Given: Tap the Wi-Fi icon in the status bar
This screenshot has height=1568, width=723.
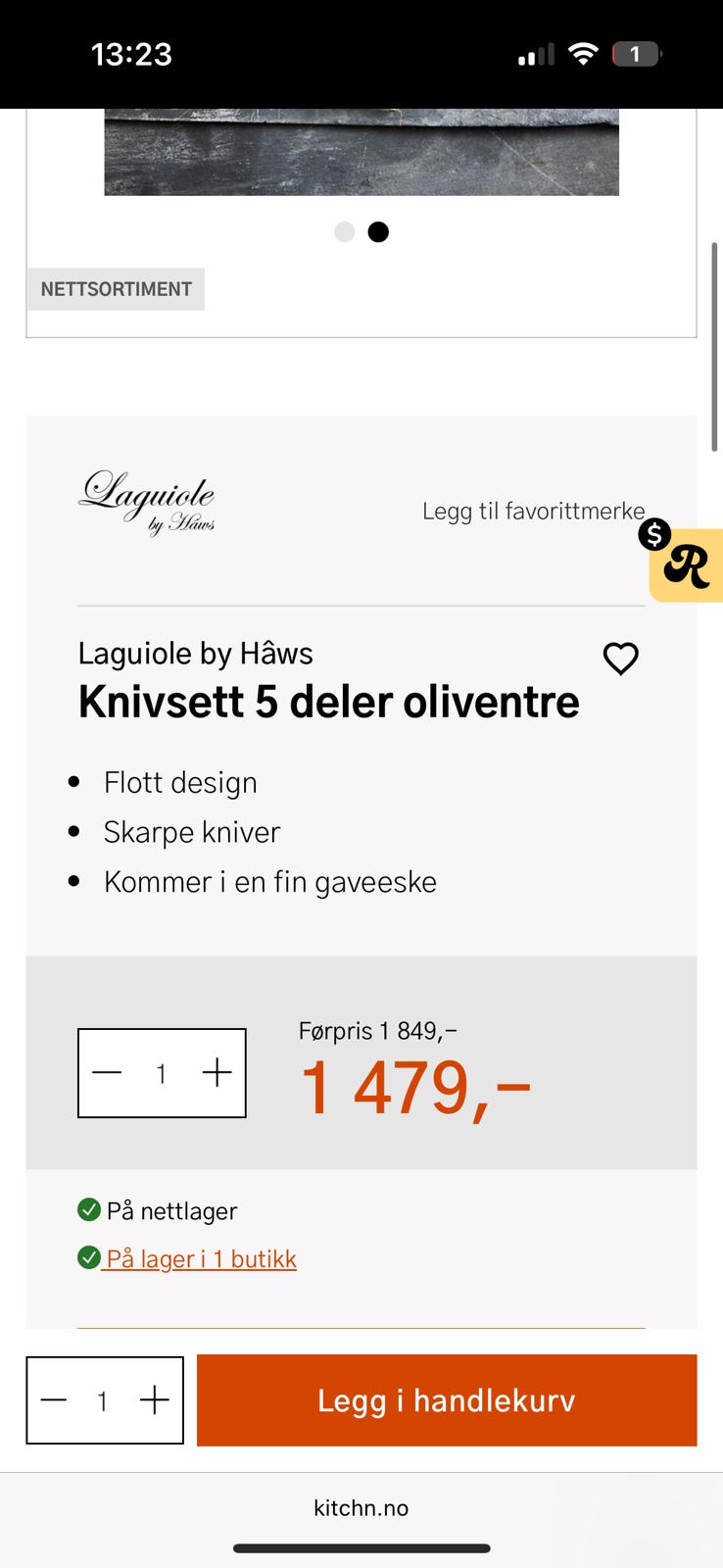Looking at the screenshot, I should click(583, 54).
